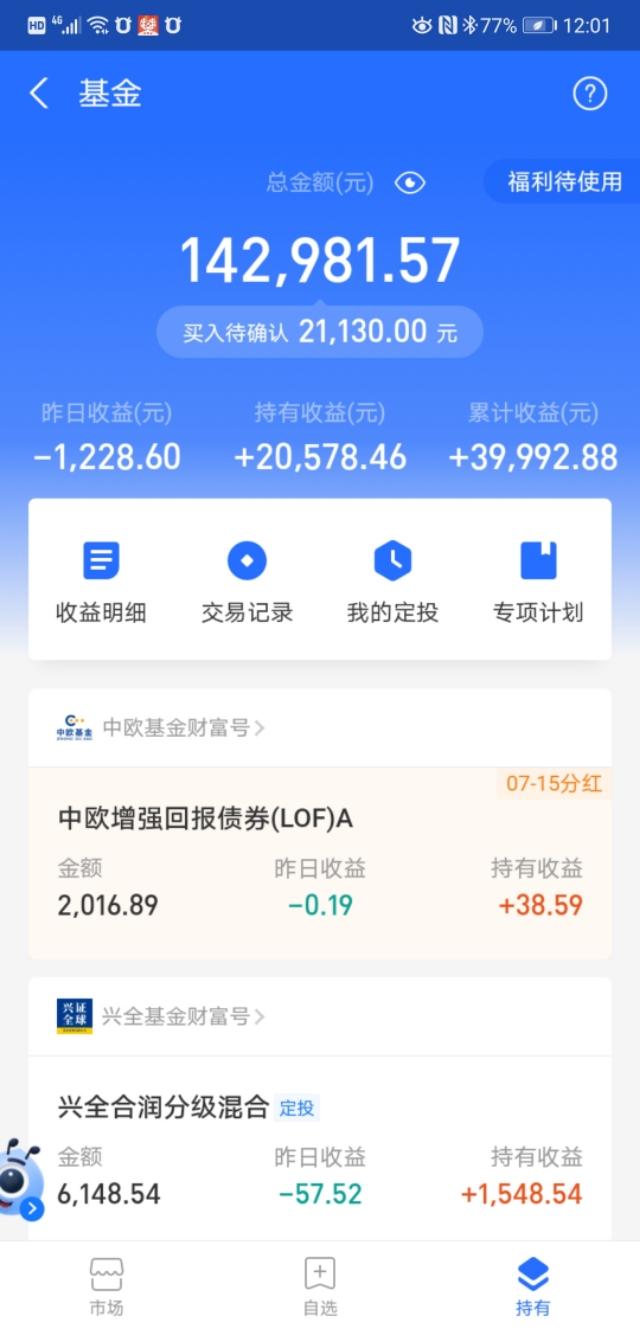Image resolution: width=640 pixels, height=1329 pixels.
Task: Hide total amount with the eye icon
Action: (x=410, y=183)
